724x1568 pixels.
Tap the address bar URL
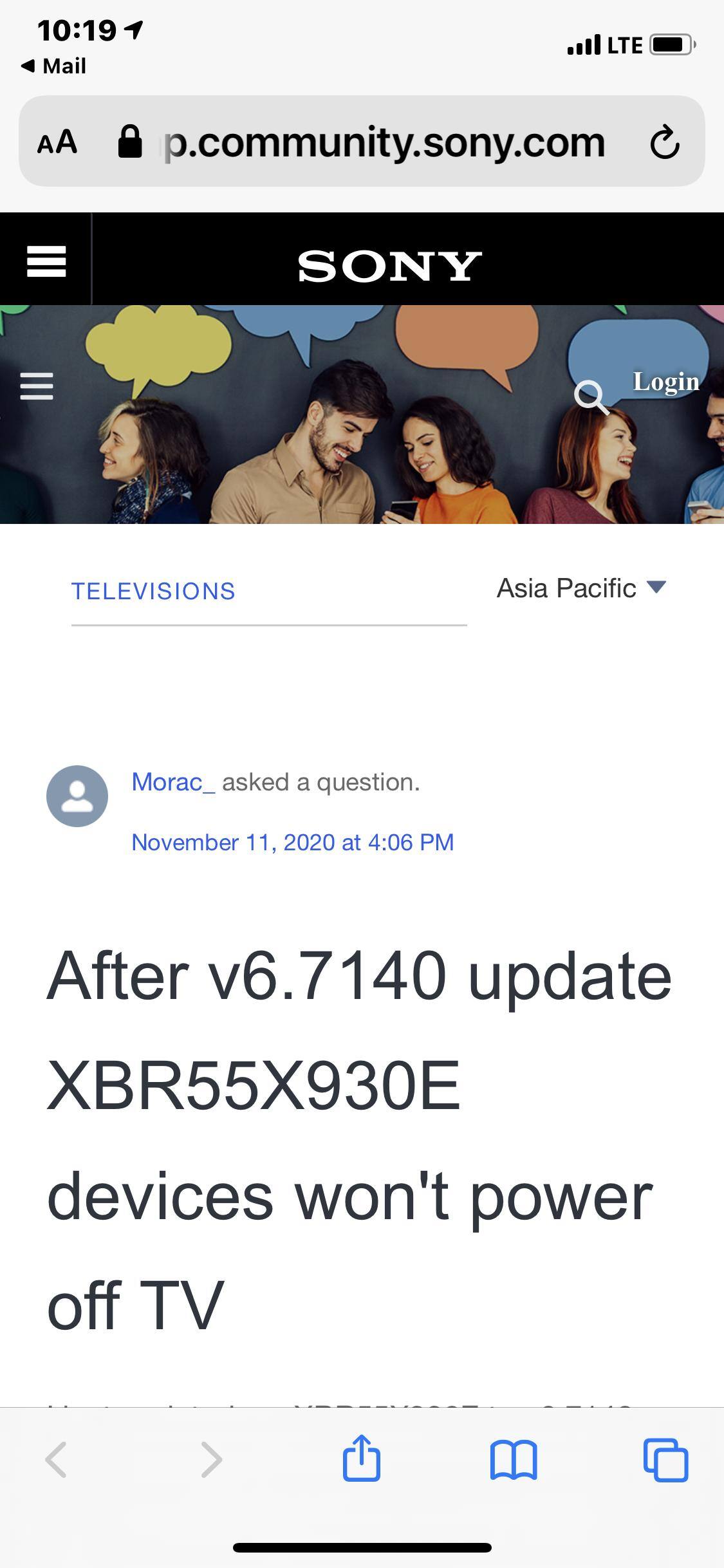(385, 142)
